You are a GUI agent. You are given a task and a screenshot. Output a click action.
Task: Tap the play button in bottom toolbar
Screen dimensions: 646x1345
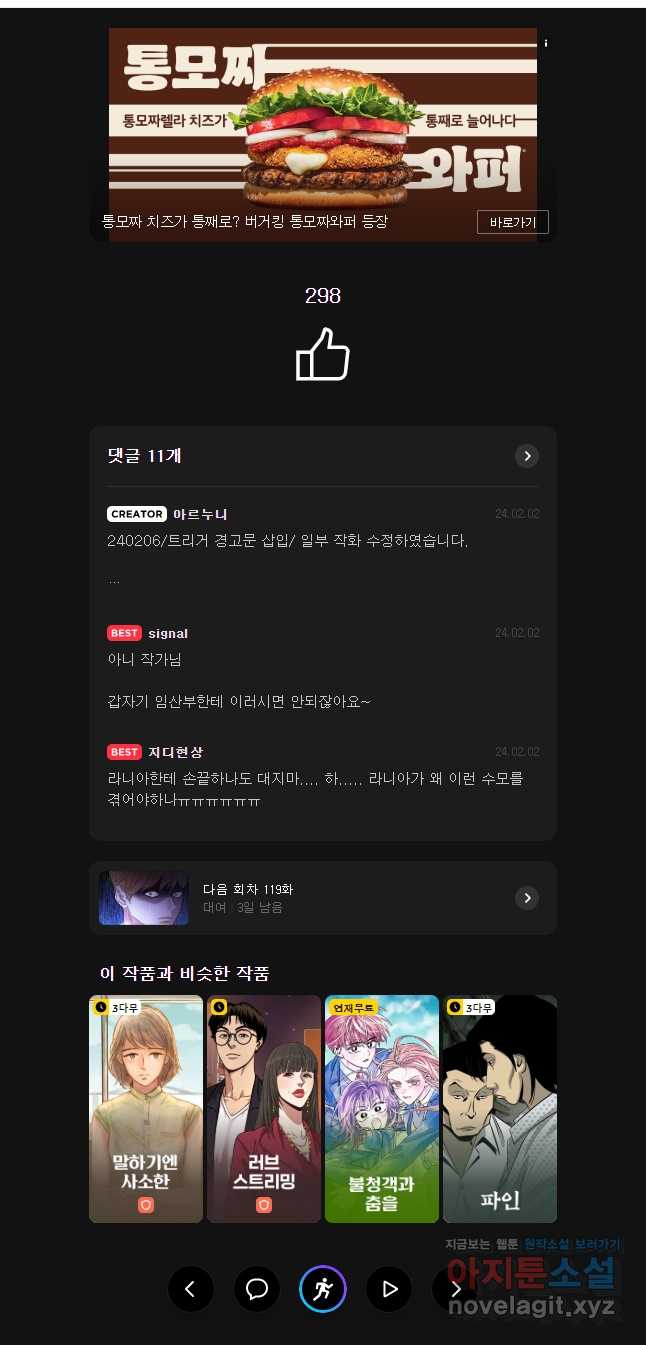[389, 1289]
